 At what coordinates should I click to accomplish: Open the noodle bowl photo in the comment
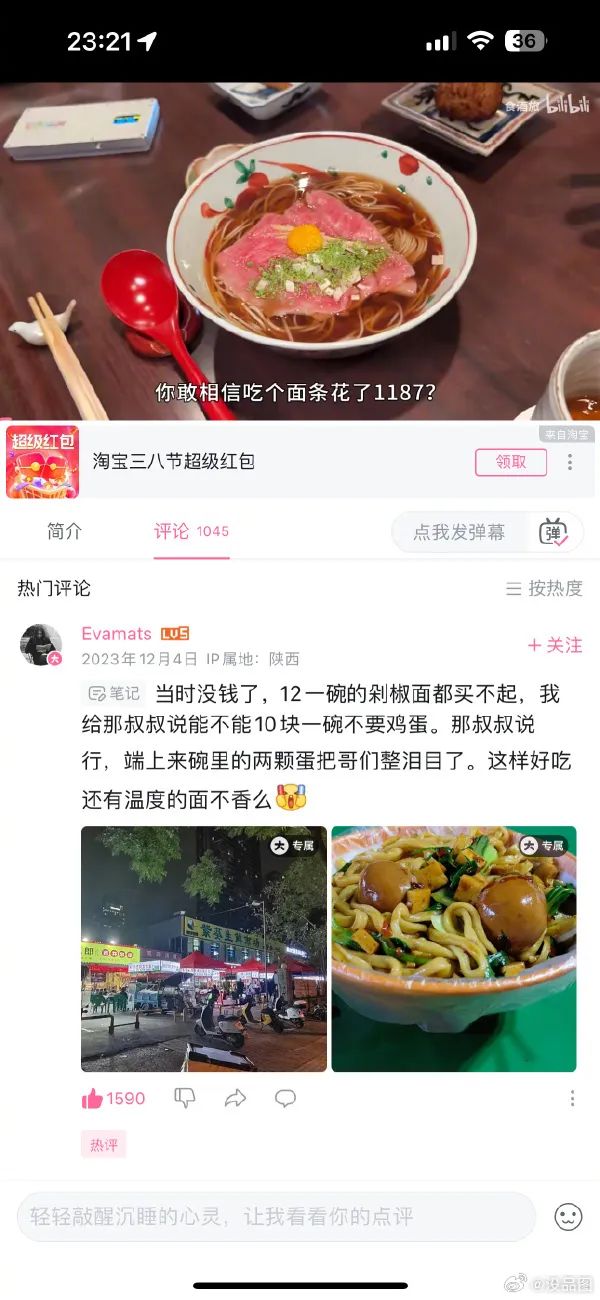pyautogui.click(x=454, y=948)
